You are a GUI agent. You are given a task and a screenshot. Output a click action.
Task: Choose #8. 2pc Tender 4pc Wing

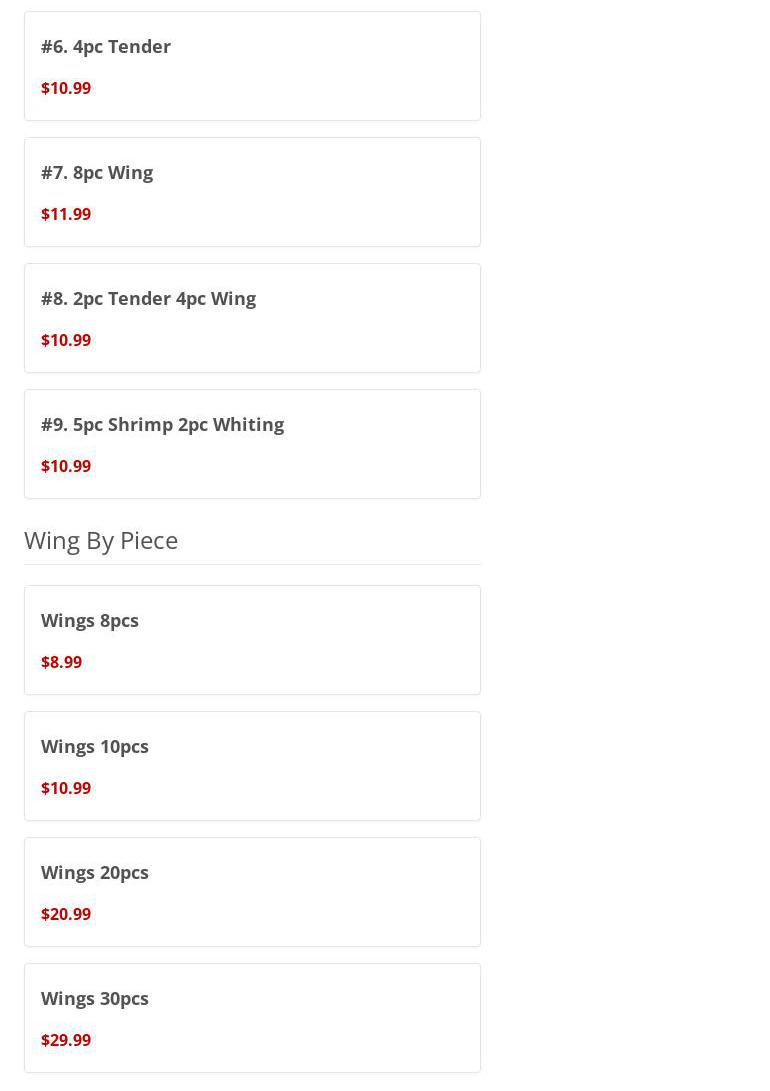click(252, 318)
